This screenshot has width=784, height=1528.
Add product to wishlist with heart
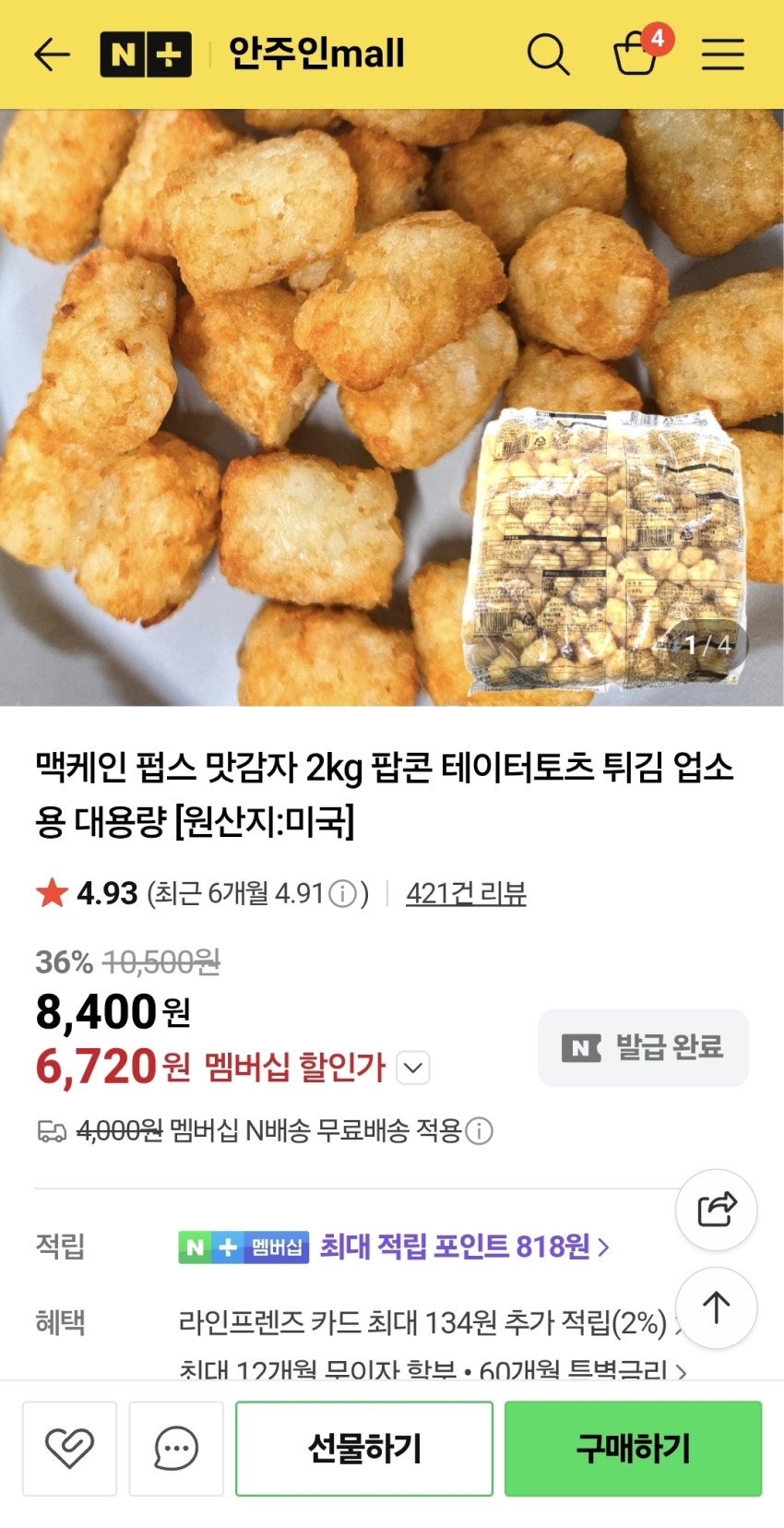[69, 1448]
